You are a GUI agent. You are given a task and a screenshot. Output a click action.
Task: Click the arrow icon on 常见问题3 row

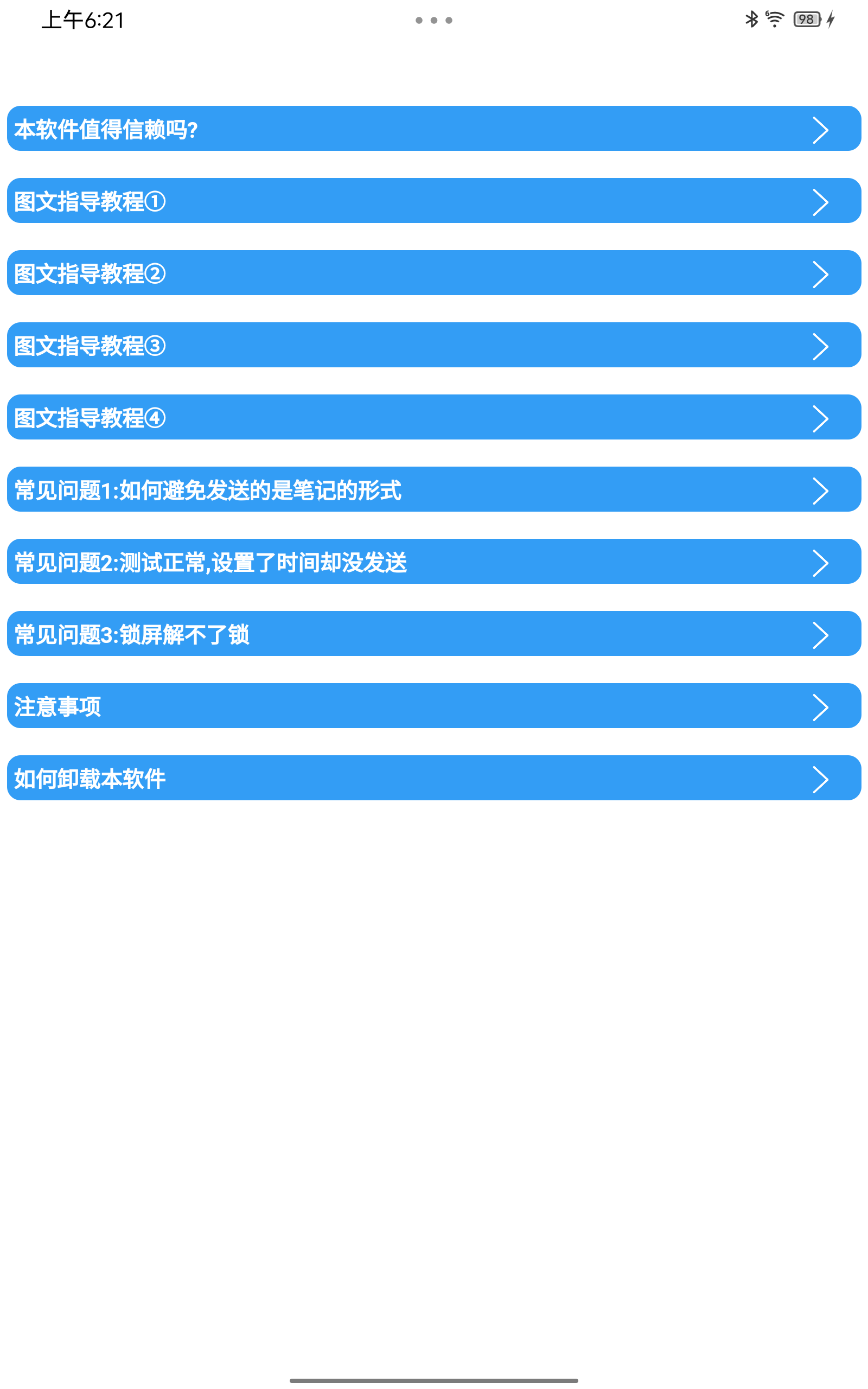pos(821,635)
